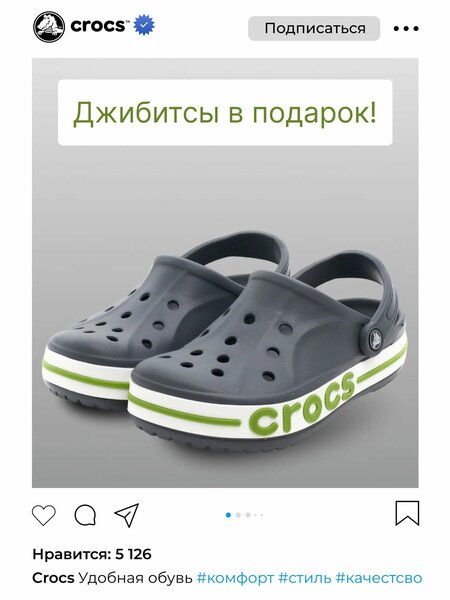Open the #стиль hashtag
This screenshot has height=600, width=450.
(x=305, y=578)
